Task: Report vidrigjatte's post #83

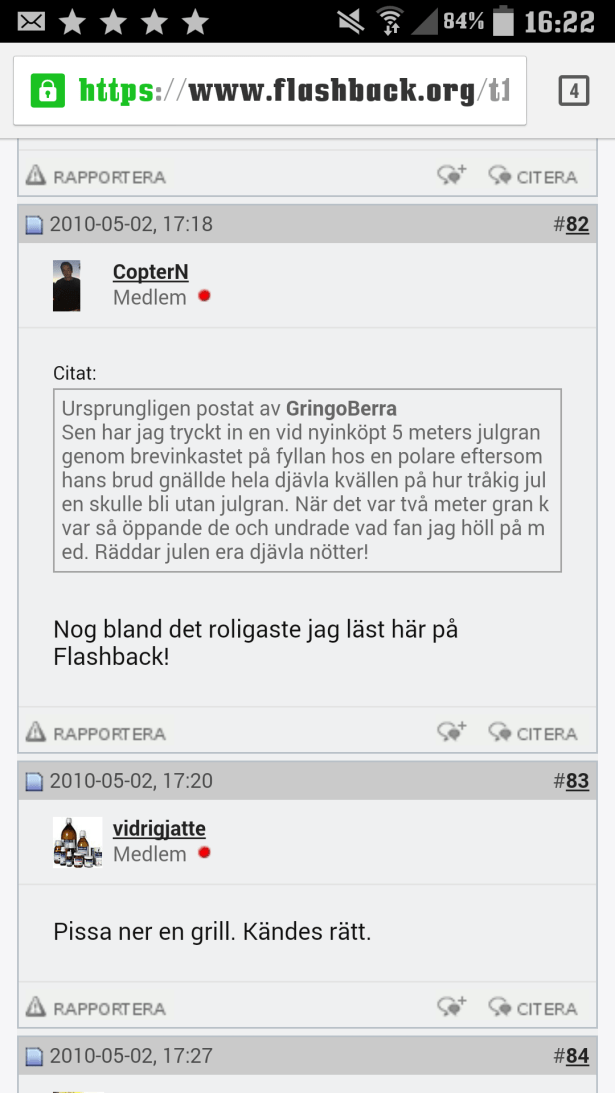Action: (96, 1008)
